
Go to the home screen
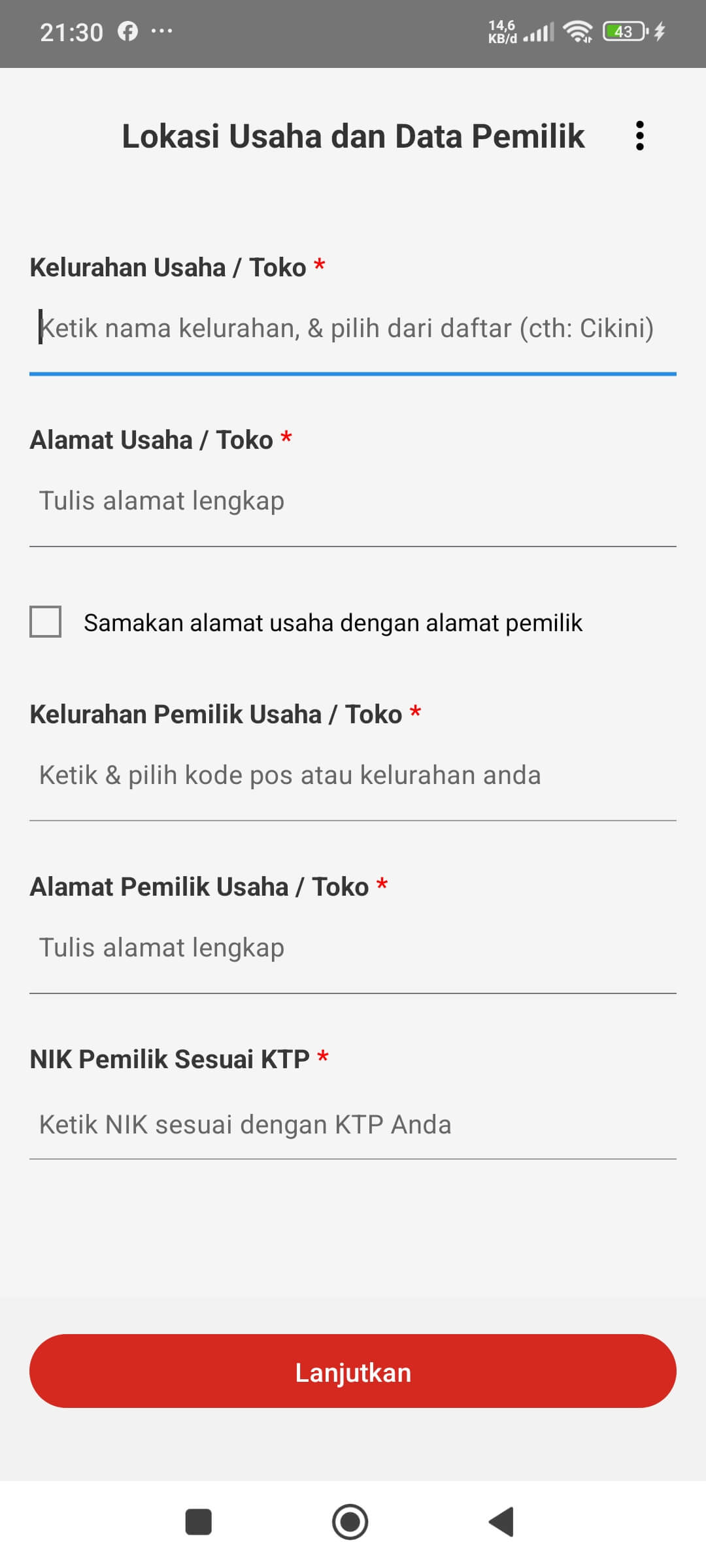(350, 1522)
